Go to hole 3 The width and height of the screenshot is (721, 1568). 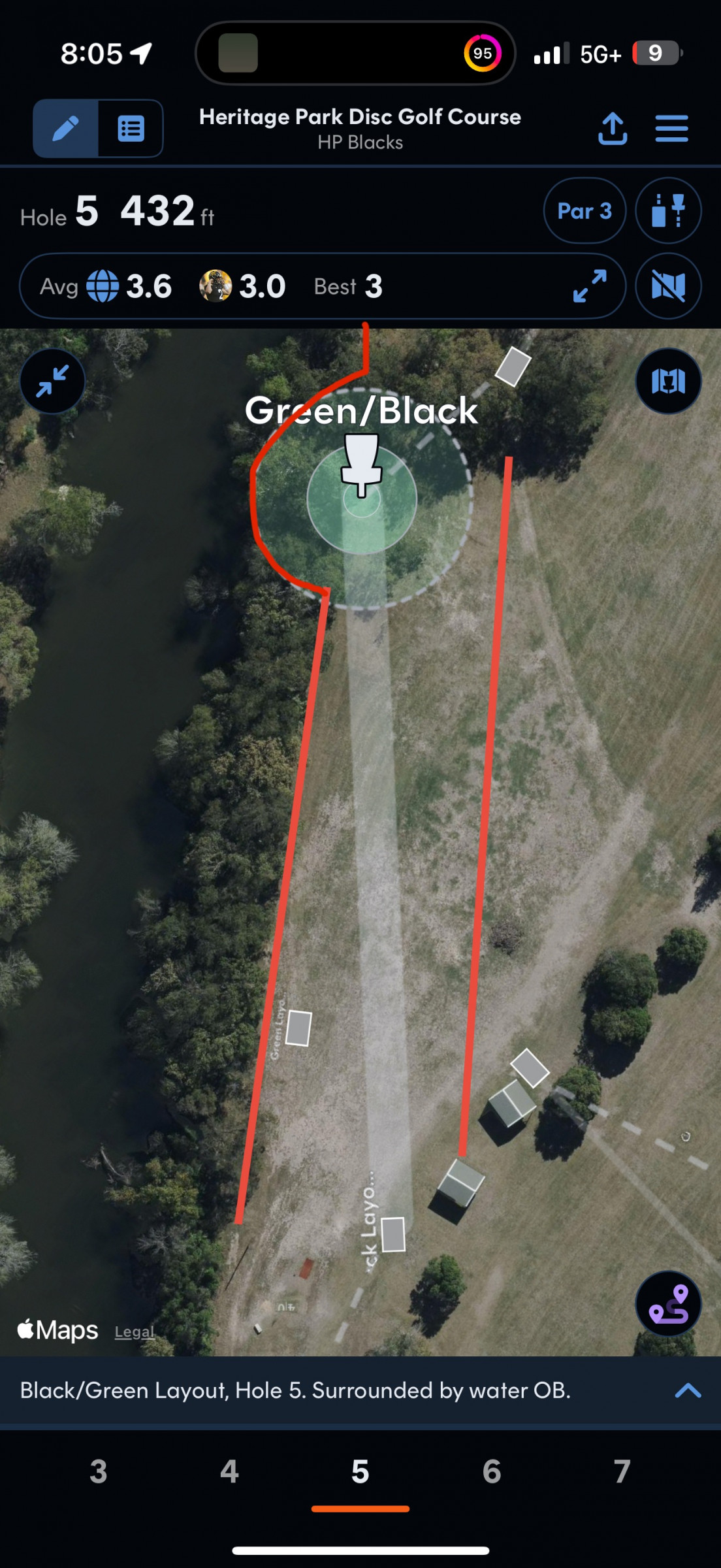(x=99, y=1472)
